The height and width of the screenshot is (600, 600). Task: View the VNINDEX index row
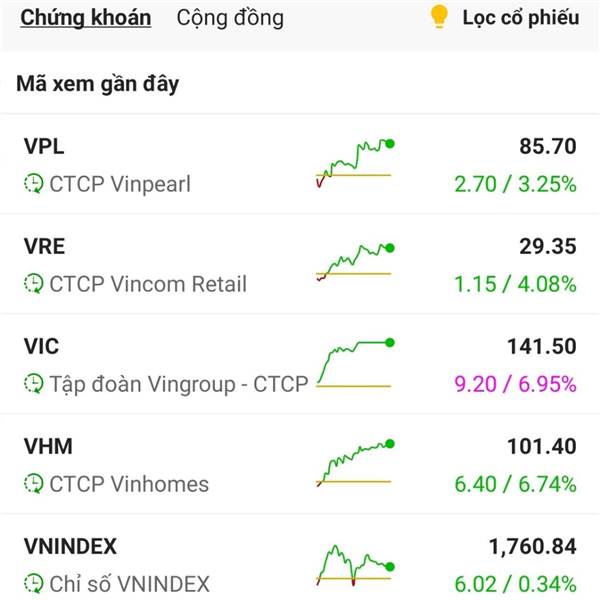(300, 565)
